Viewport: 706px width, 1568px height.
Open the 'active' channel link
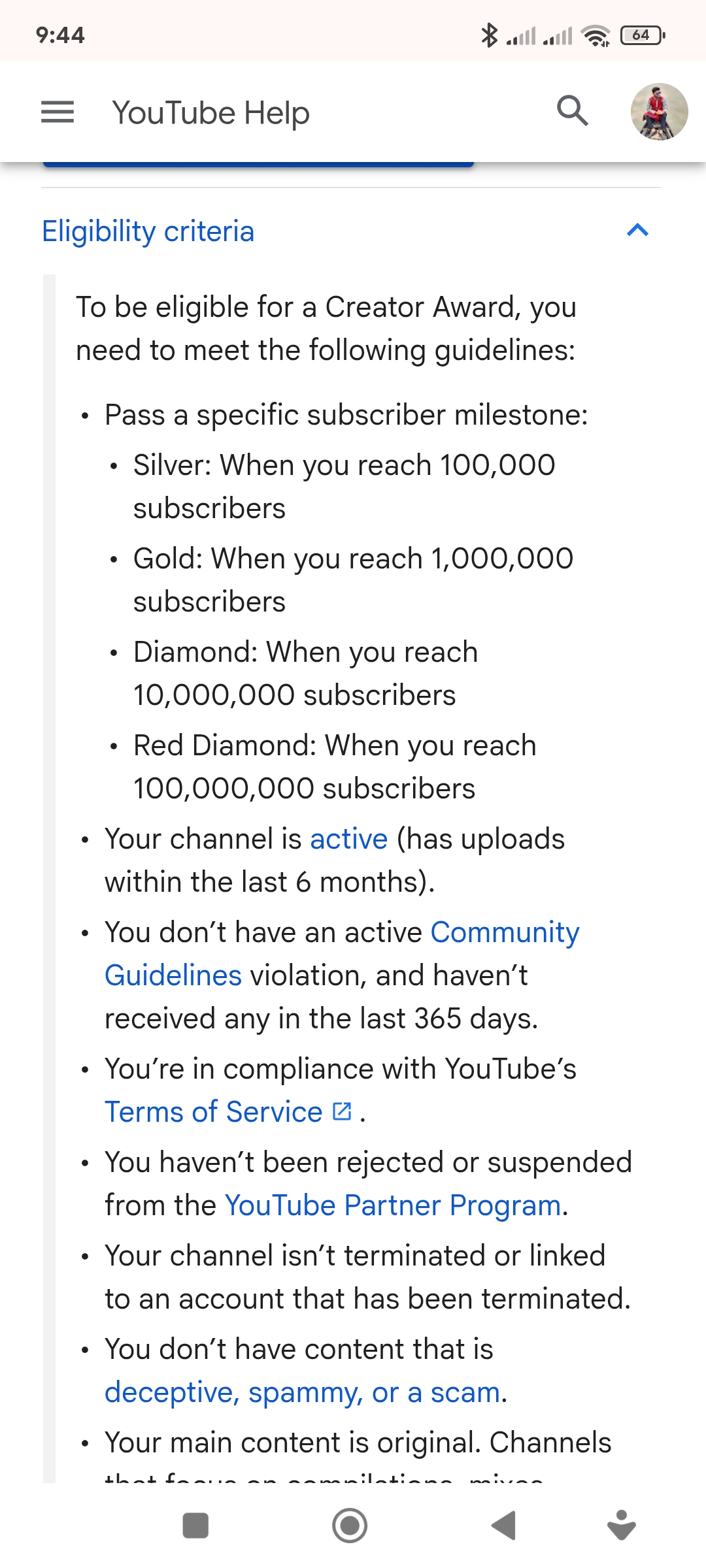(x=348, y=839)
